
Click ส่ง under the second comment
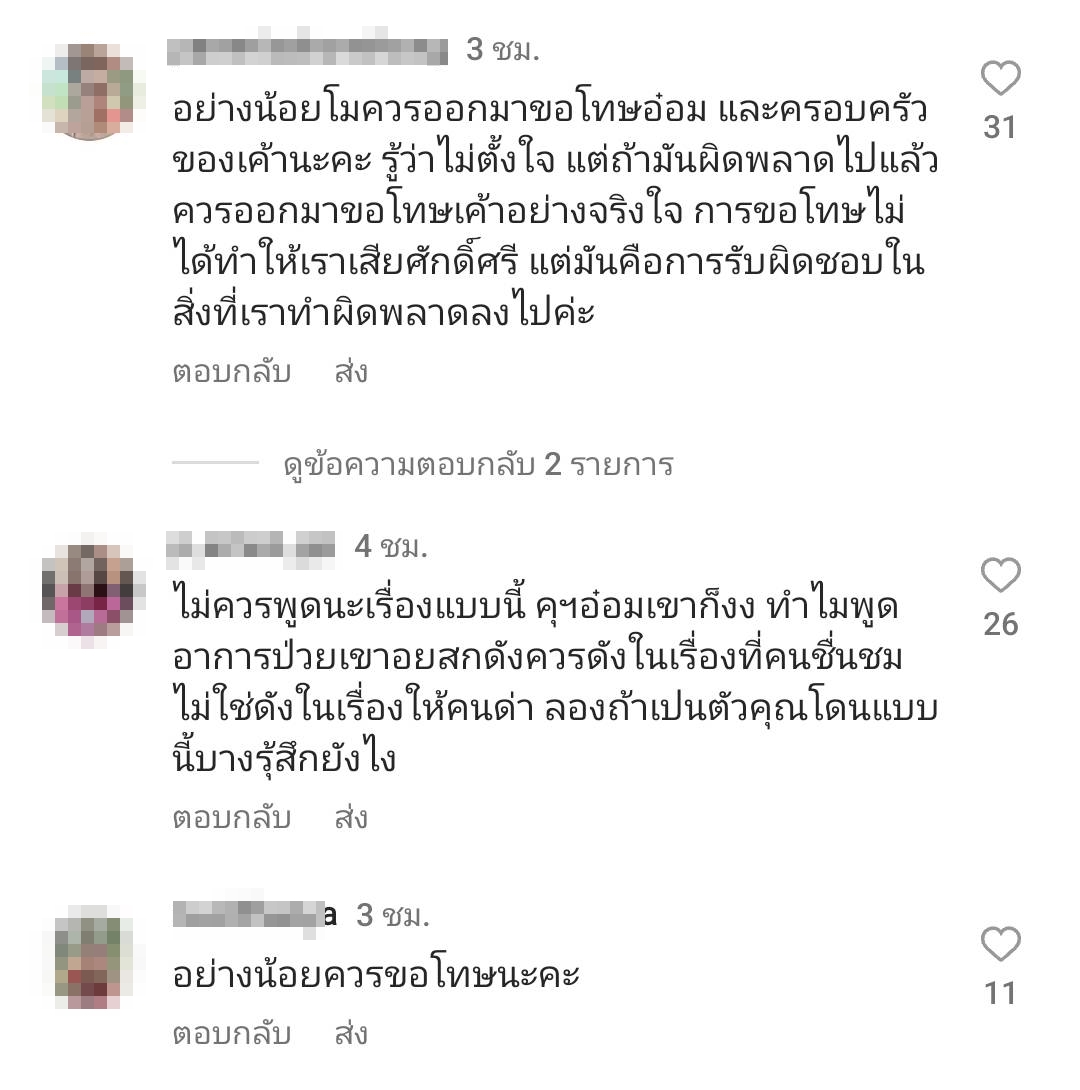point(347,816)
